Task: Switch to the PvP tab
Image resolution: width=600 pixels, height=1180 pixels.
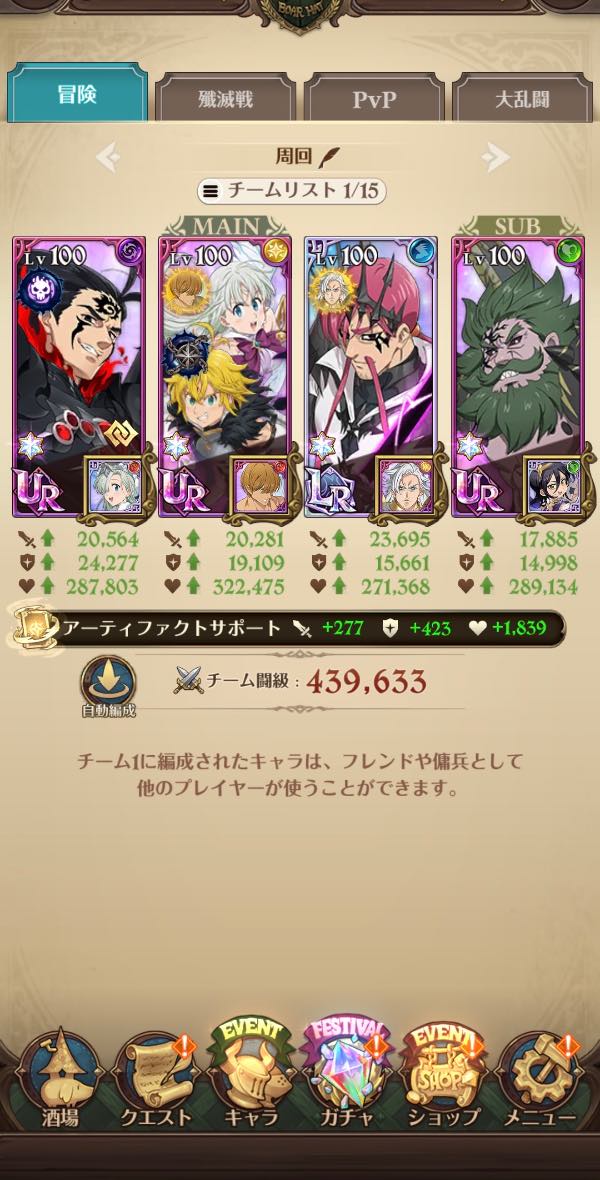Action: pyautogui.click(x=374, y=100)
